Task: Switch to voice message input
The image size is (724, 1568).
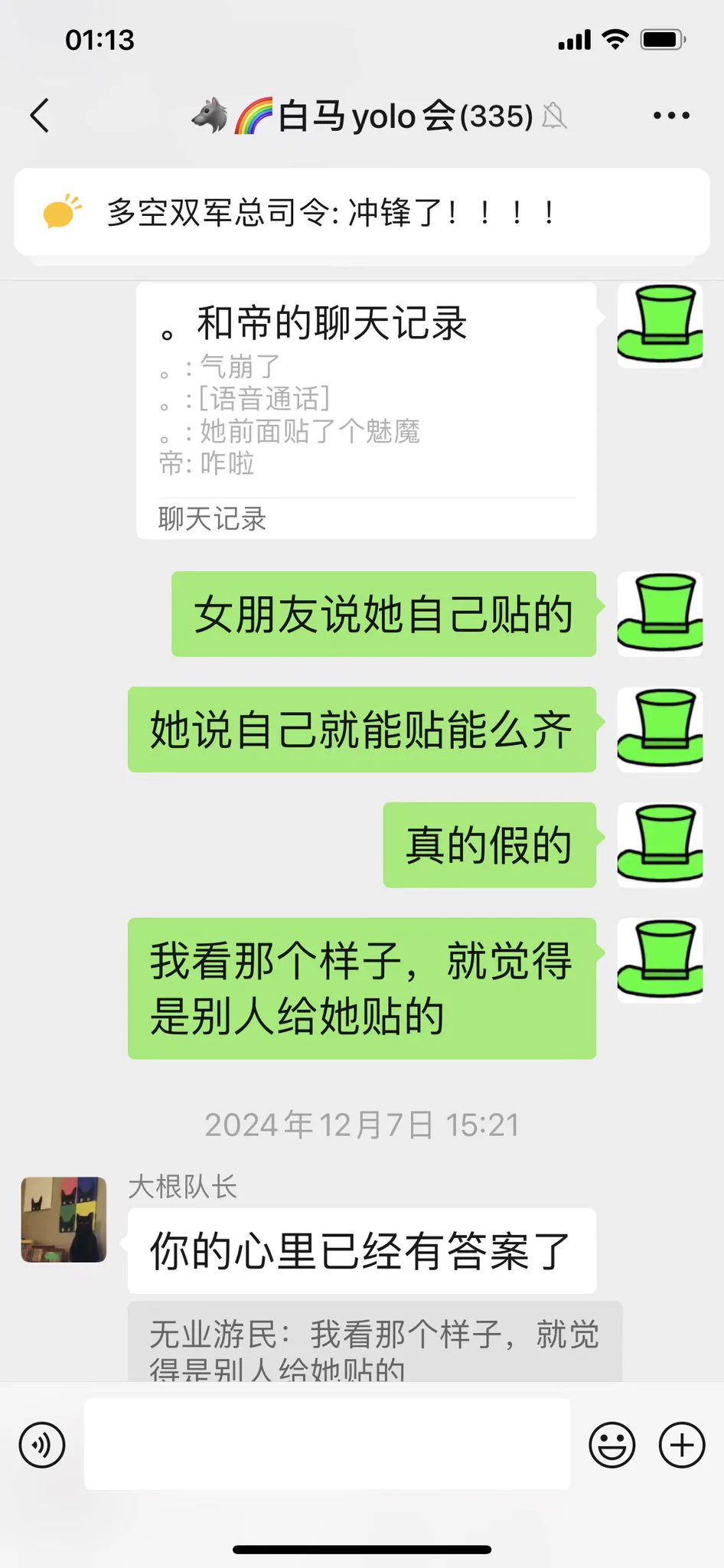Action: (42, 1445)
